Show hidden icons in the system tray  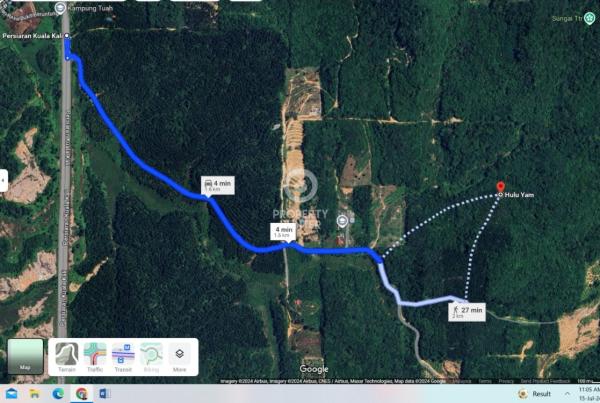(x=567, y=394)
